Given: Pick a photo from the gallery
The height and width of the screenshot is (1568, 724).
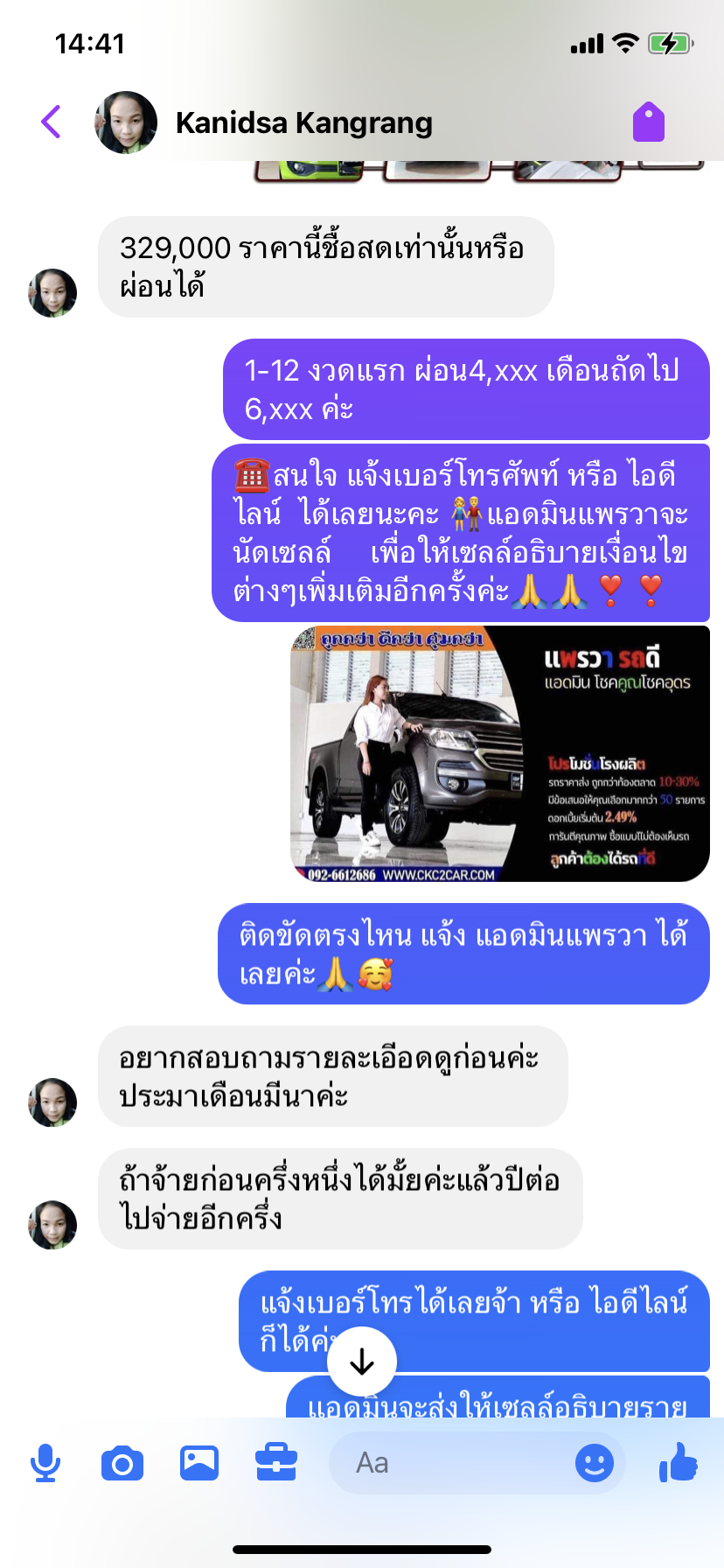Looking at the screenshot, I should click(199, 1463).
